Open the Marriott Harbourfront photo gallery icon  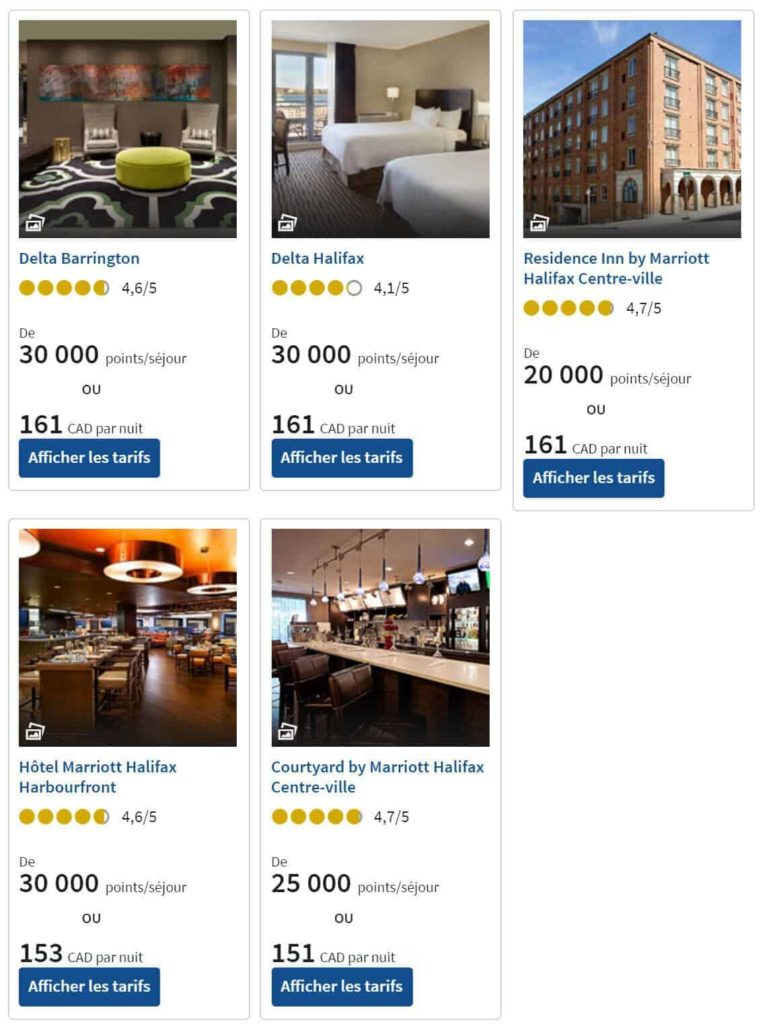click(35, 732)
